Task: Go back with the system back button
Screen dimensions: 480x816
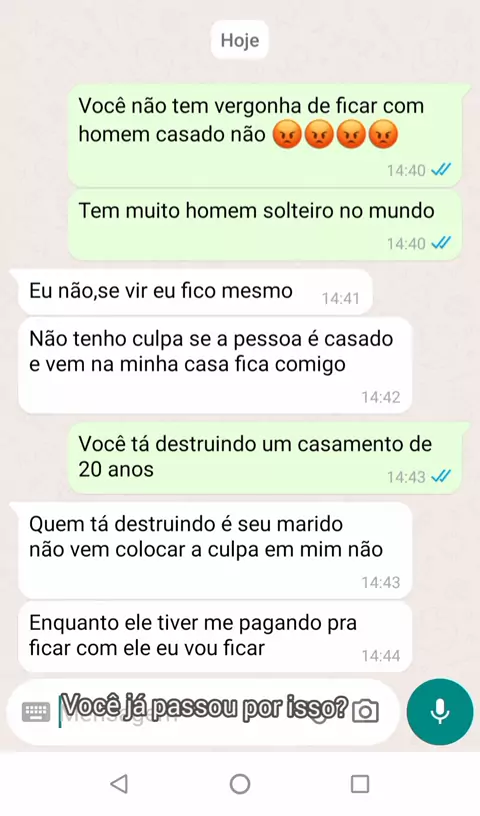Action: 119,783
